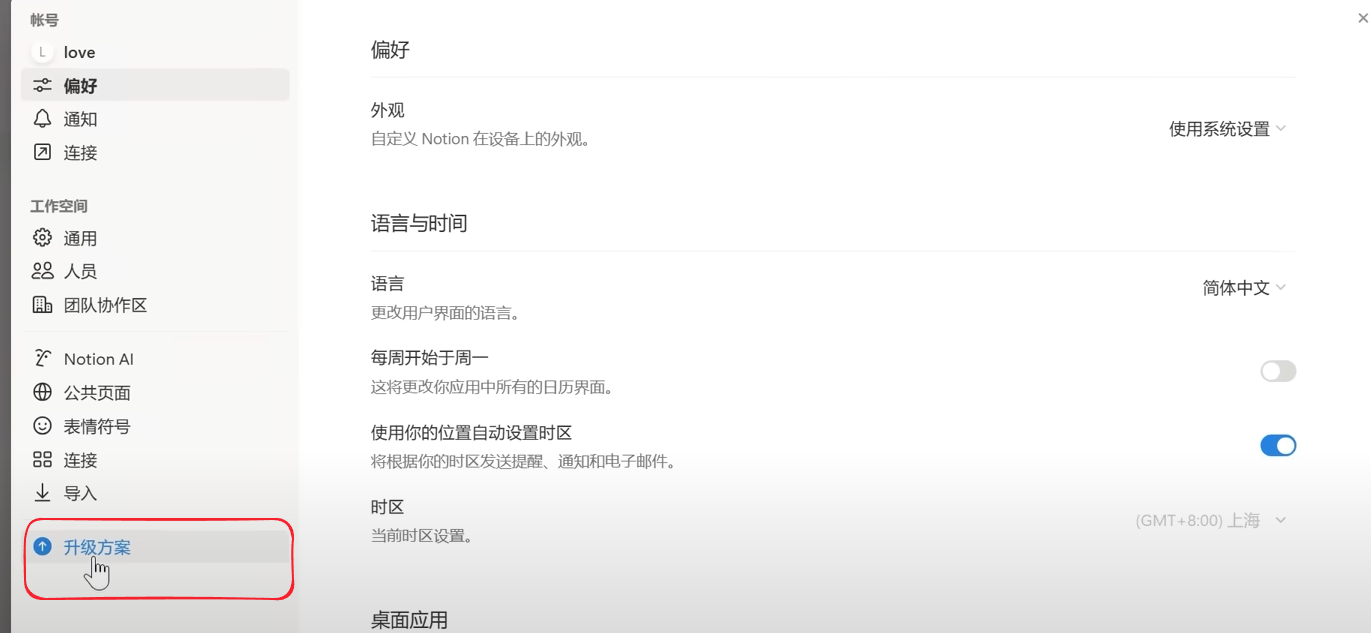Expand the 使用系统设置 appearance dropdown
Viewport: 1371px width, 633px height.
click(1227, 129)
